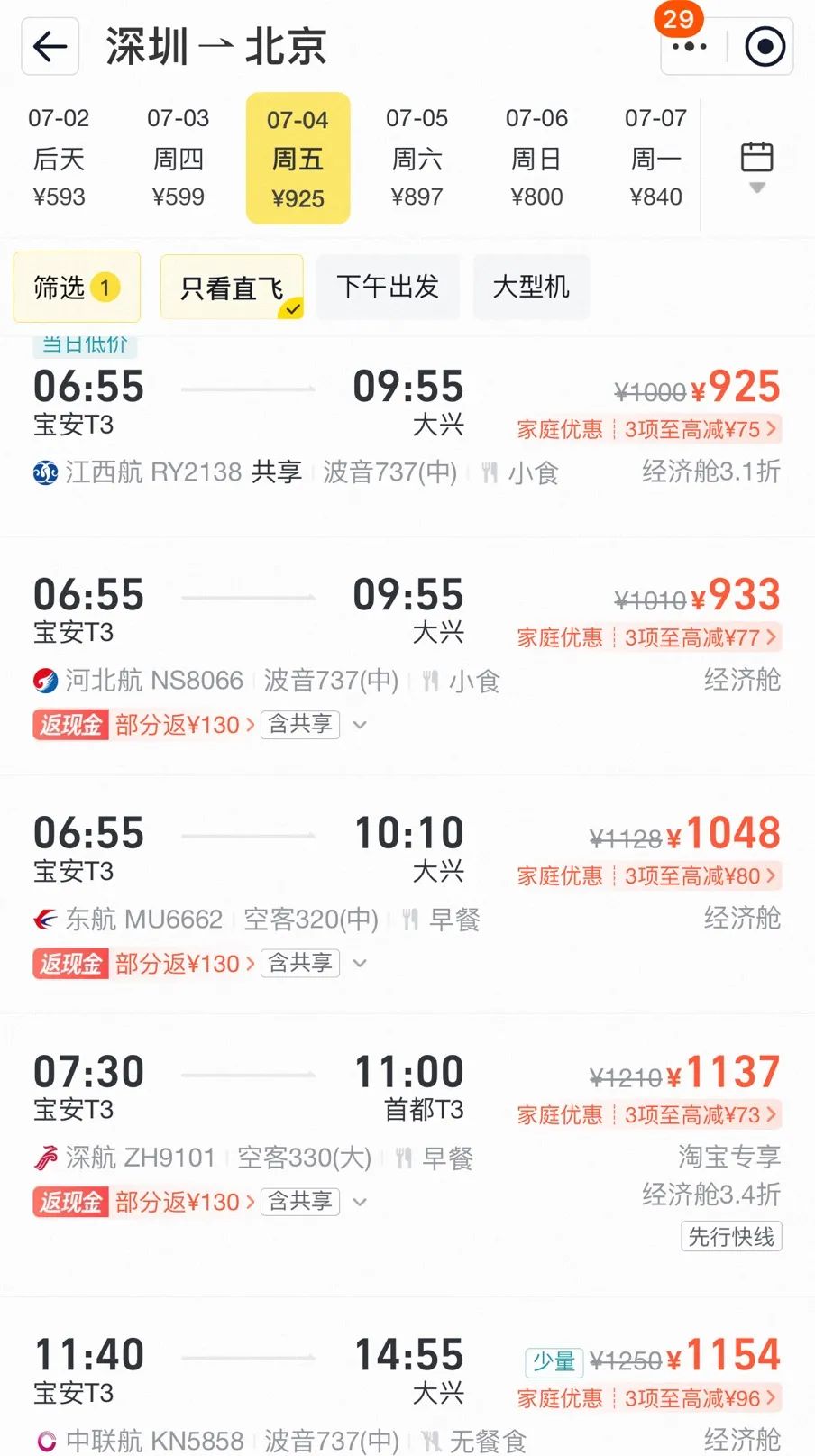Close the mini program via circle icon
The image size is (815, 1456).
point(765,46)
